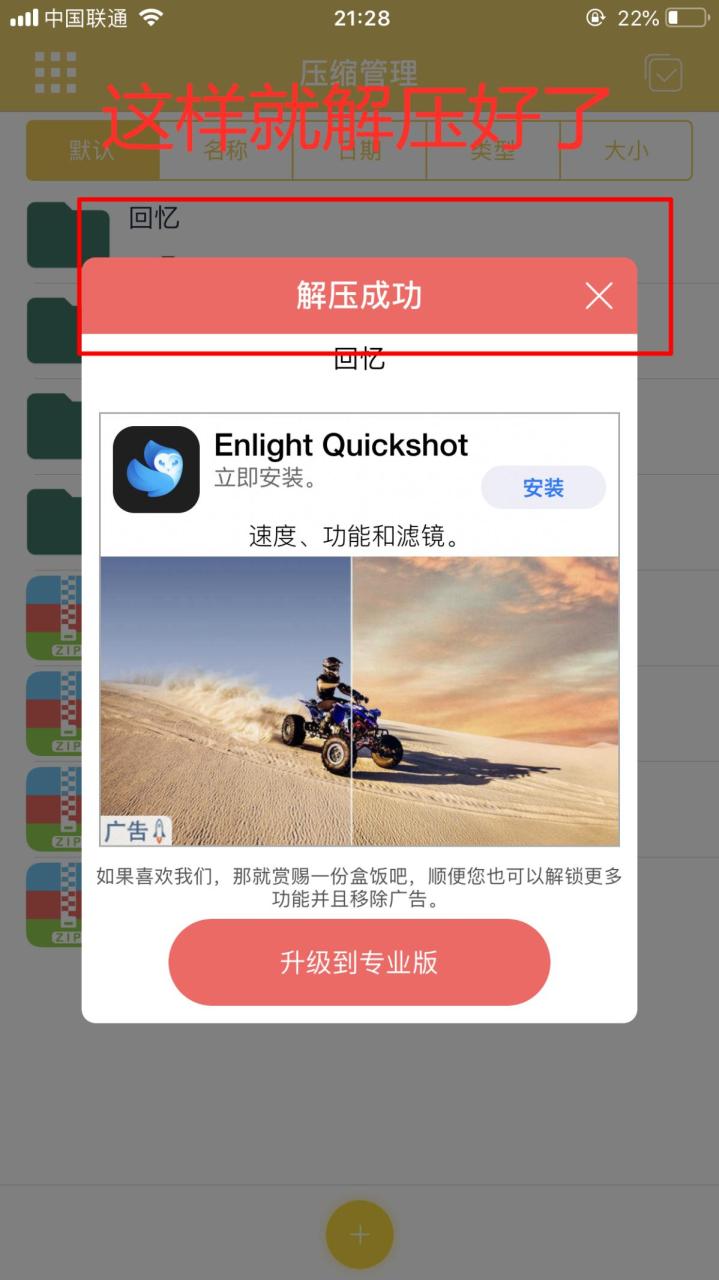Sort files by 大小
This screenshot has height=1280, width=719.
pyautogui.click(x=626, y=150)
